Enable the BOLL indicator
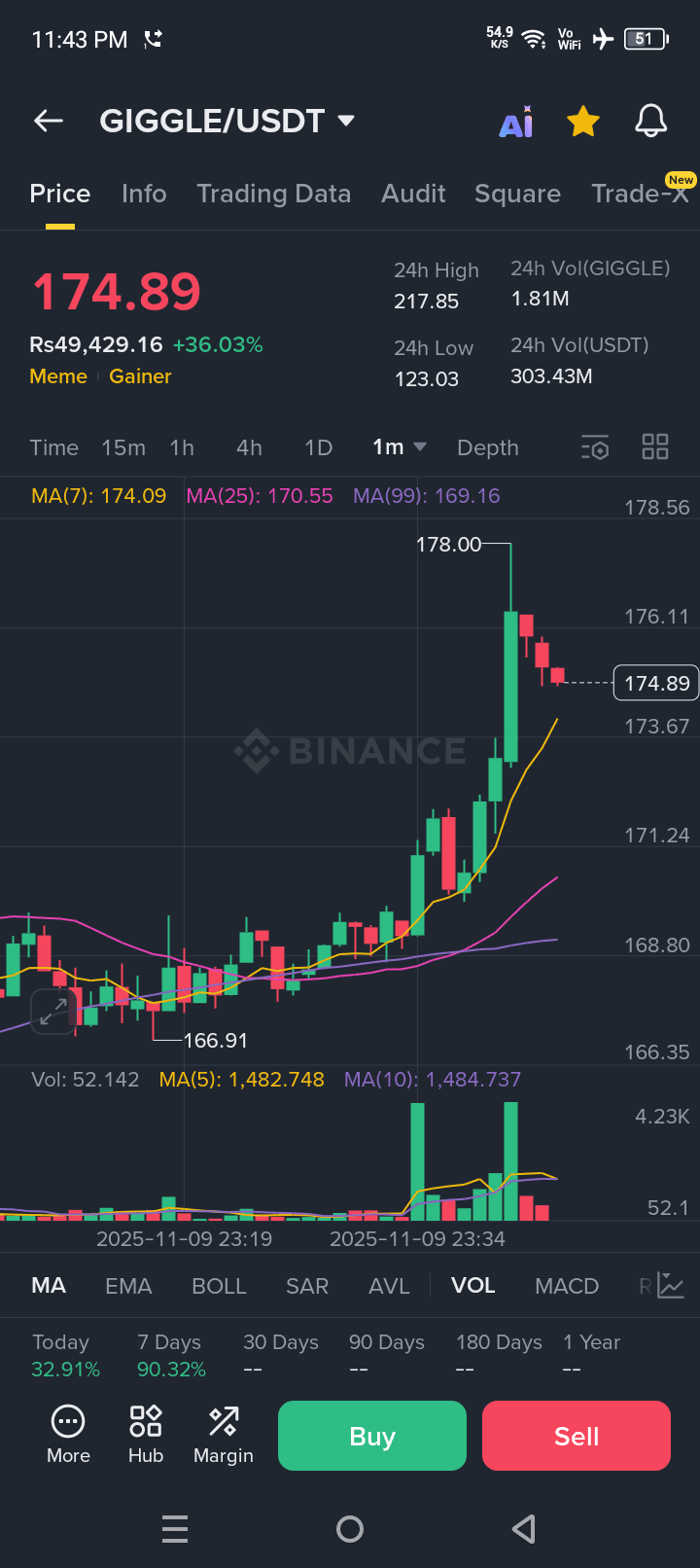This screenshot has height=1568, width=700. 219,1286
